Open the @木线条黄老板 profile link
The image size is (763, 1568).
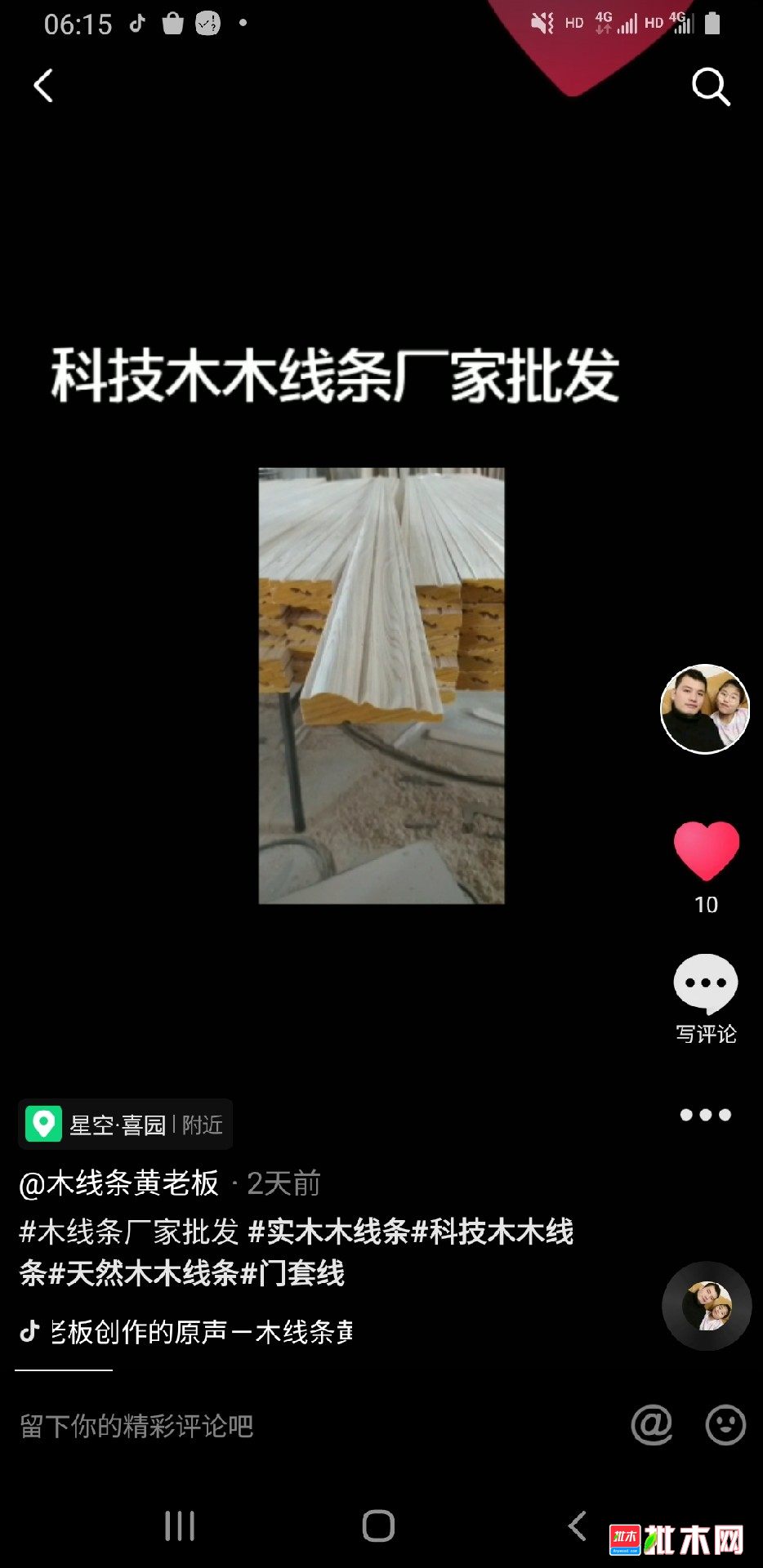coord(119,1183)
